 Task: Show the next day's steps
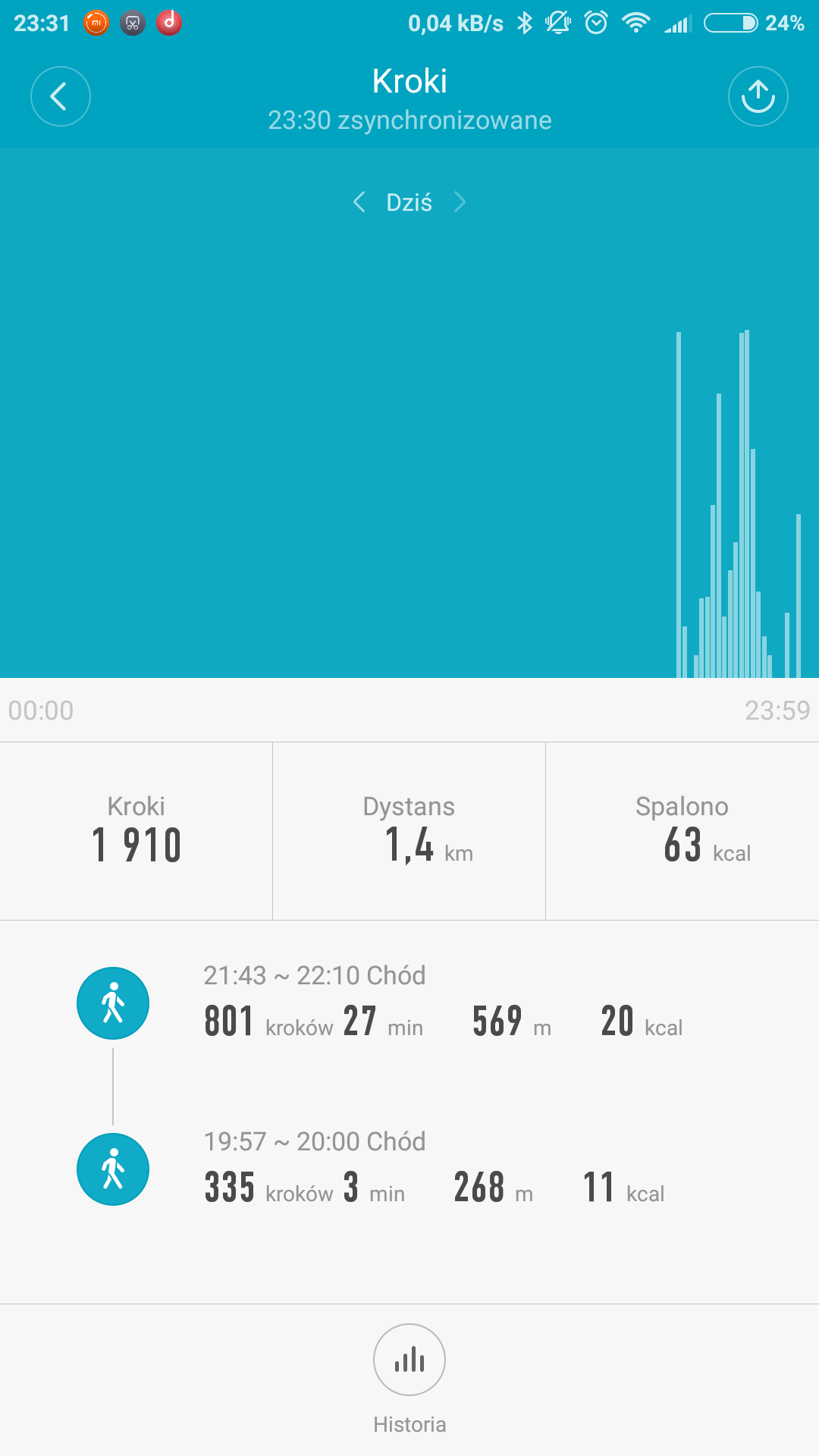point(460,202)
